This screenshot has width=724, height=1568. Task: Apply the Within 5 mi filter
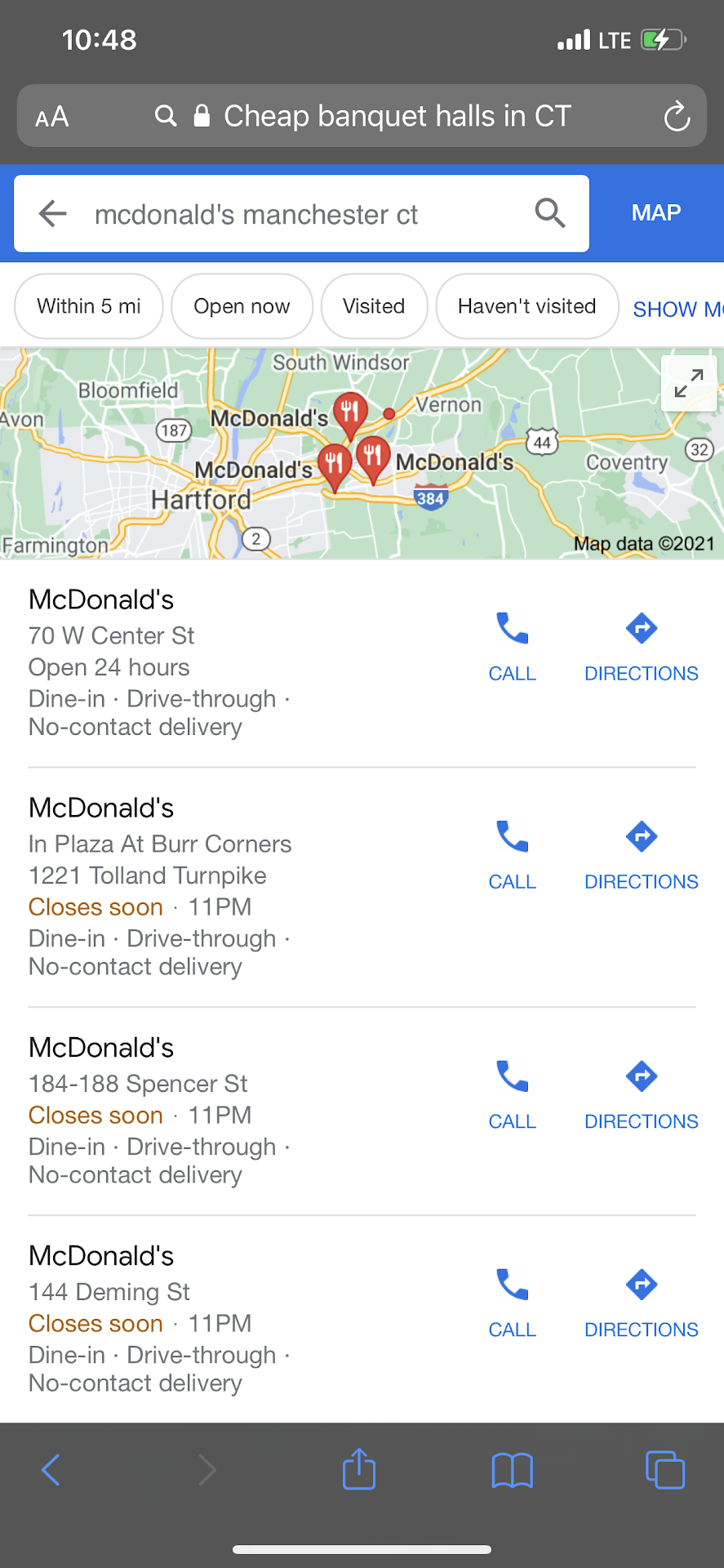89,306
